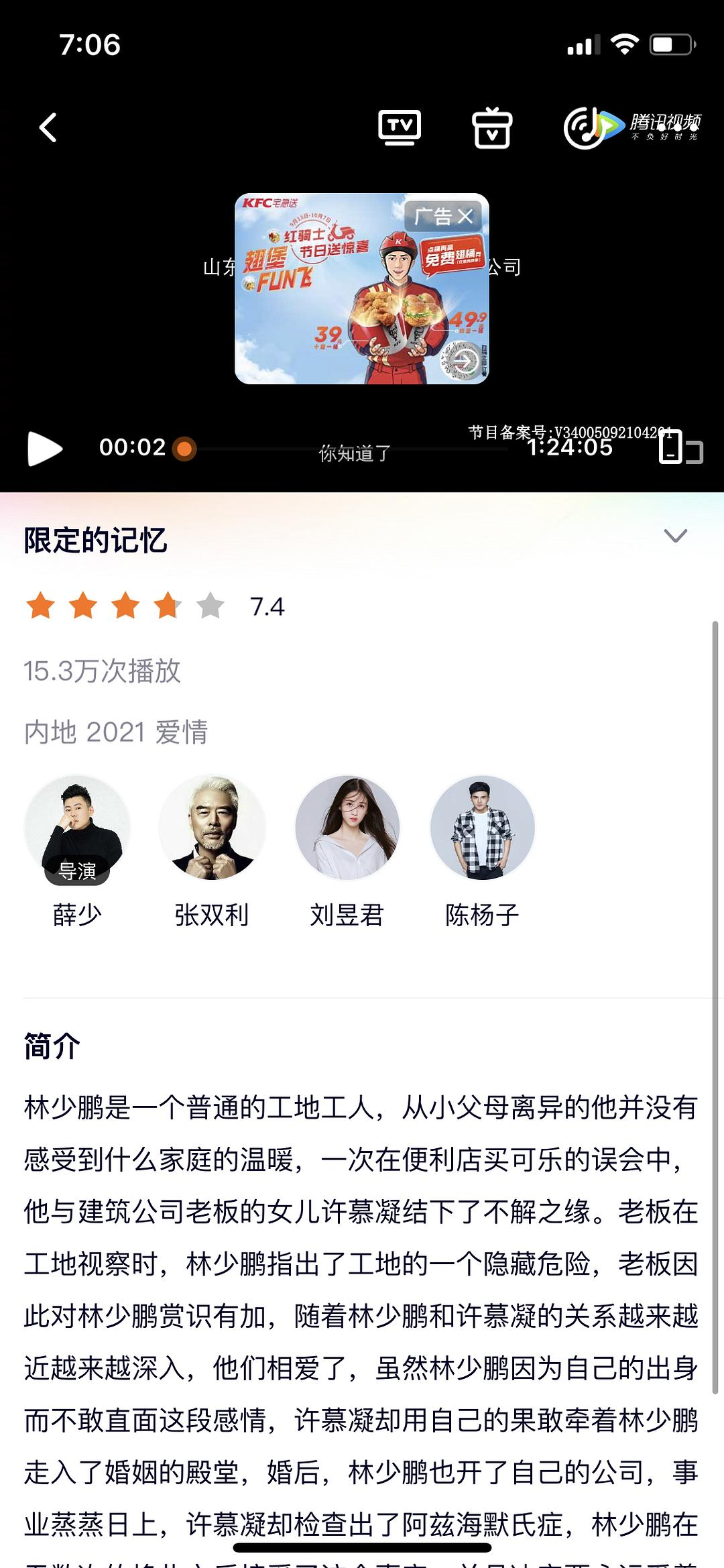Image resolution: width=724 pixels, height=1568 pixels.
Task: Collapse the 限定的记忆 details panel
Action: (x=675, y=536)
